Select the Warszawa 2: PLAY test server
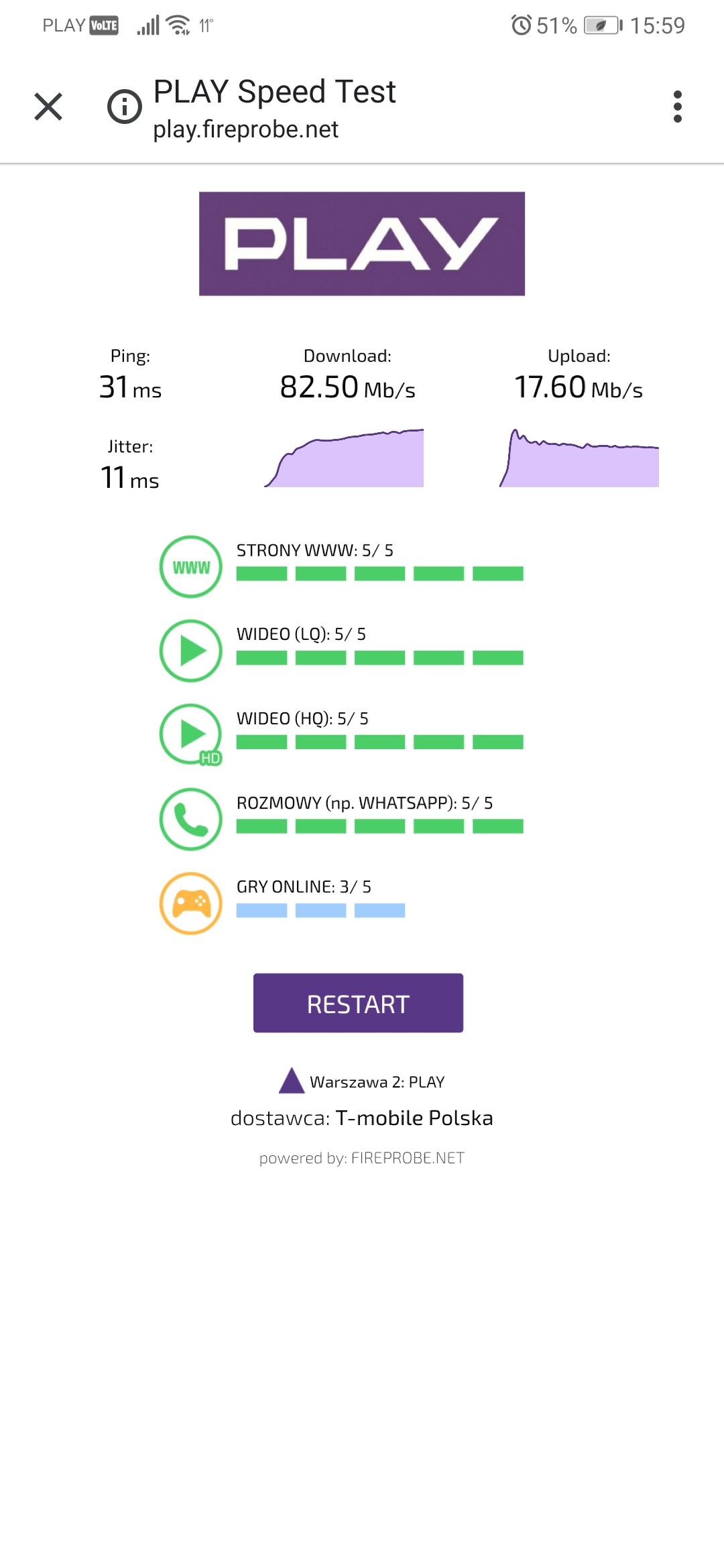724x1568 pixels. pyautogui.click(x=362, y=1082)
